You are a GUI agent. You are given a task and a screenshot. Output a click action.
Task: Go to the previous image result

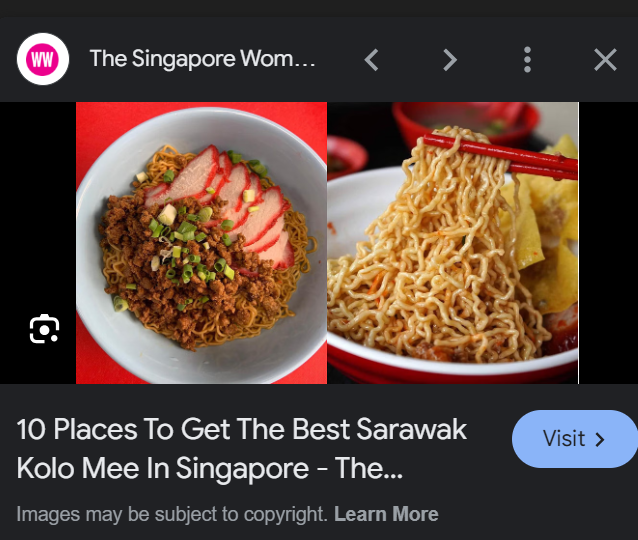click(371, 60)
